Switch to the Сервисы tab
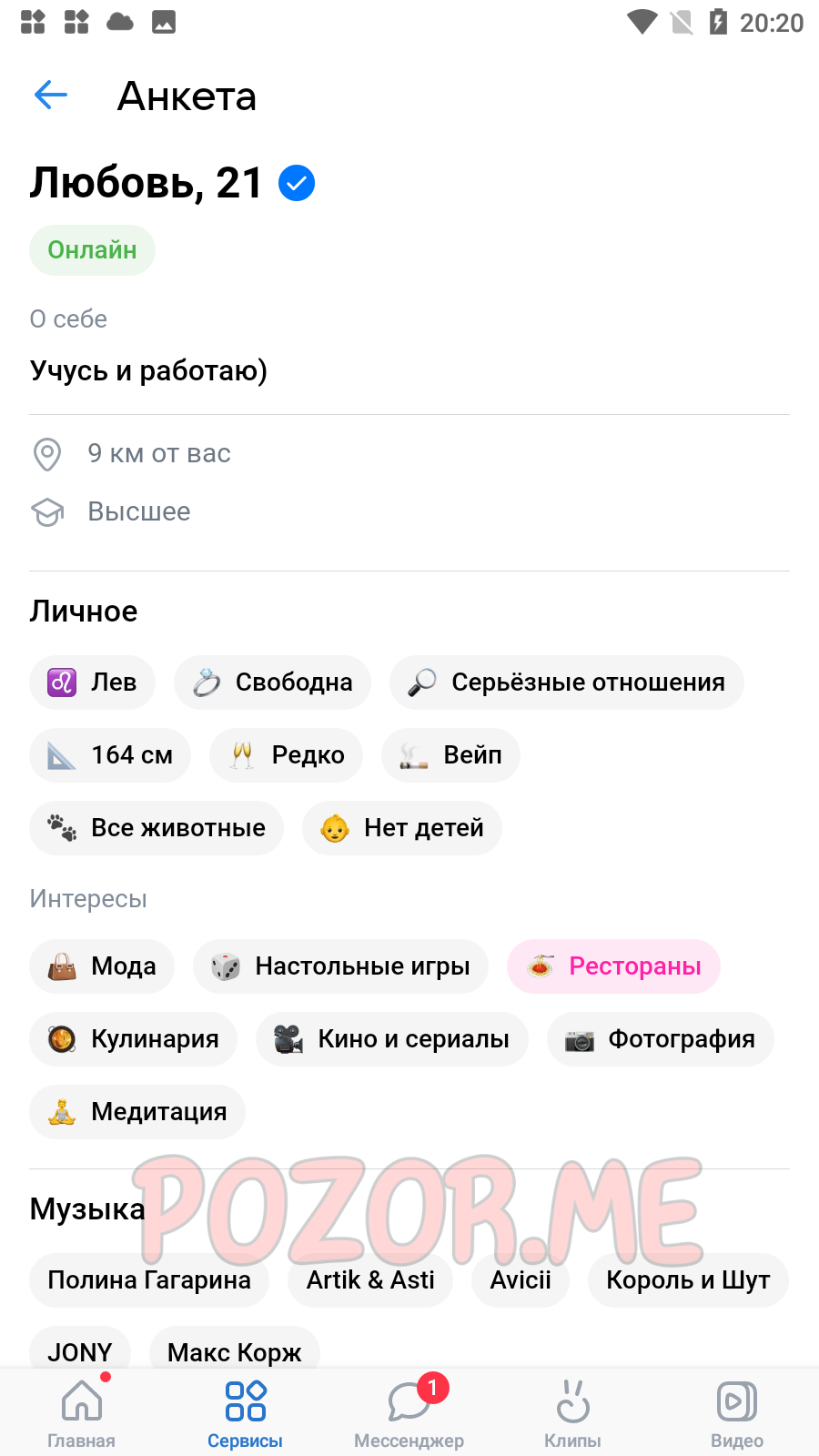819x1456 pixels. point(246,1411)
